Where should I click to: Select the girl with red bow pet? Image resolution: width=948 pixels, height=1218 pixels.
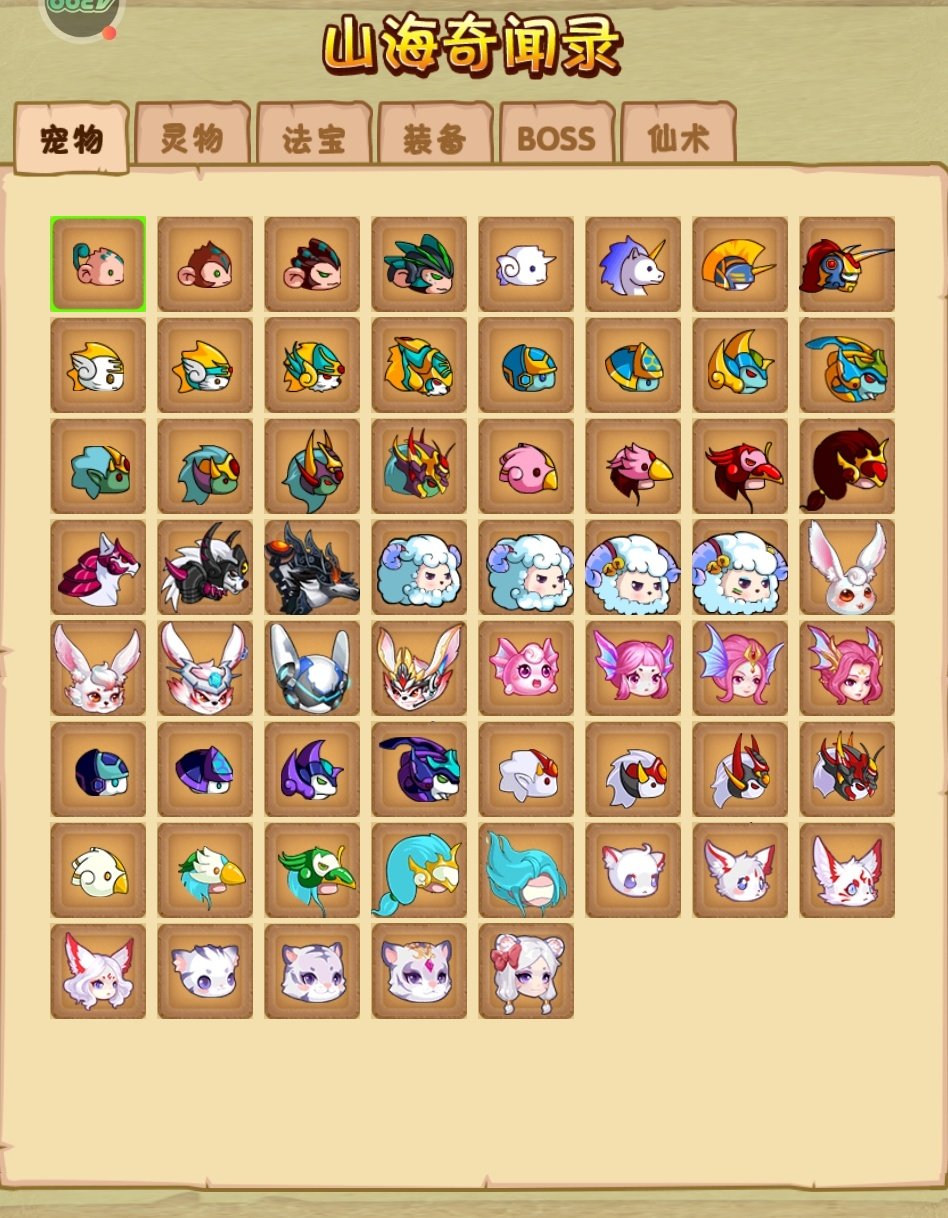coord(526,971)
